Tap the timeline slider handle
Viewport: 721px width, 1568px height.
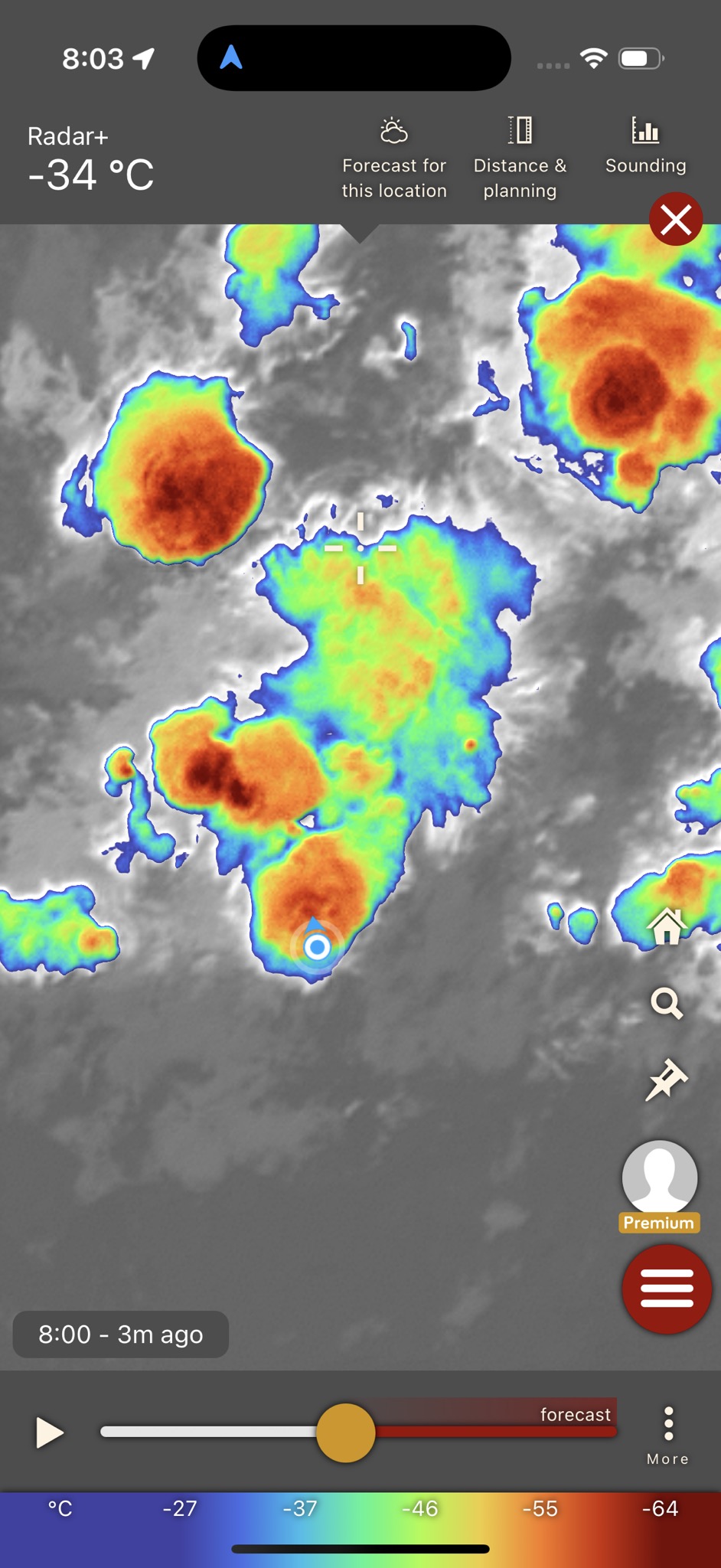point(346,1432)
